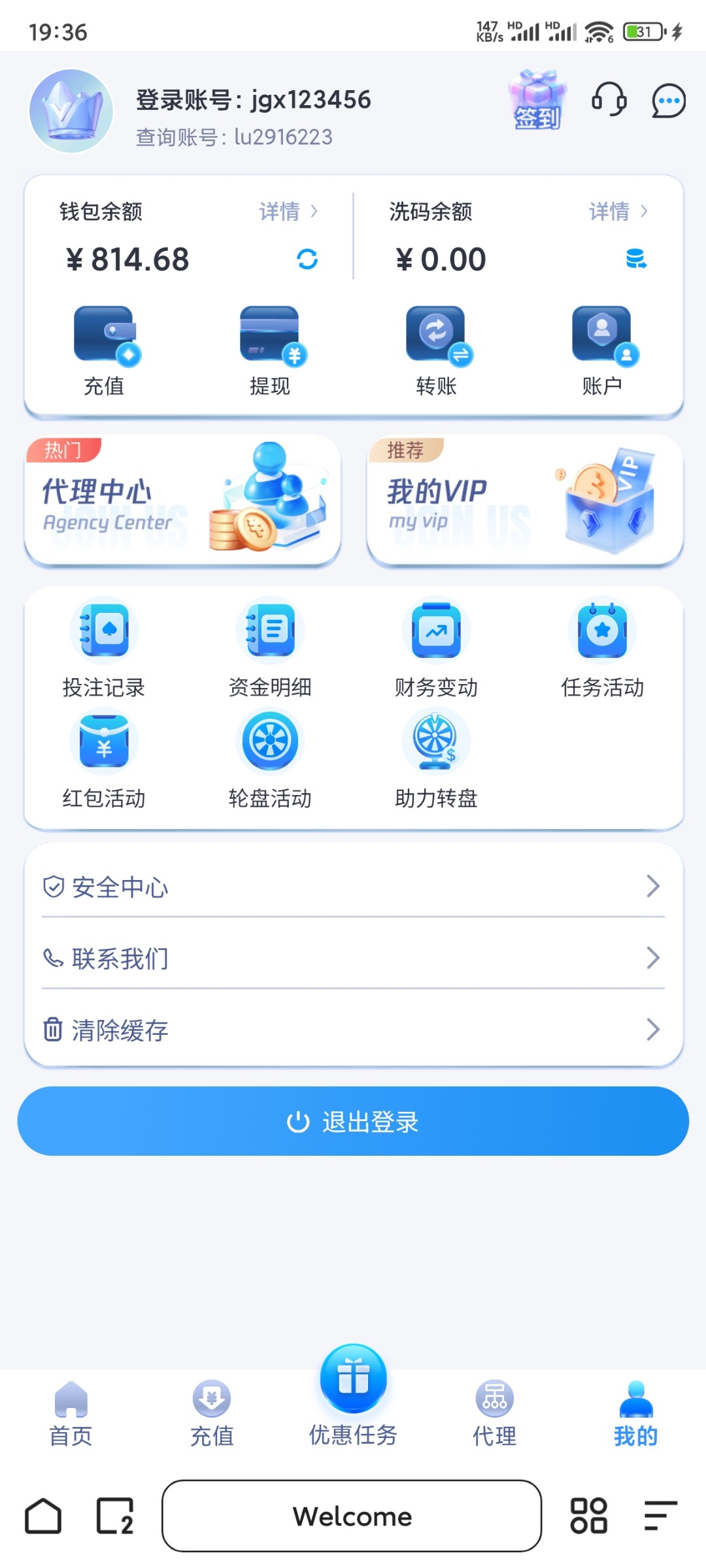Tap the 签到 check-in gift icon
The height and width of the screenshot is (1568, 706).
pyautogui.click(x=537, y=101)
